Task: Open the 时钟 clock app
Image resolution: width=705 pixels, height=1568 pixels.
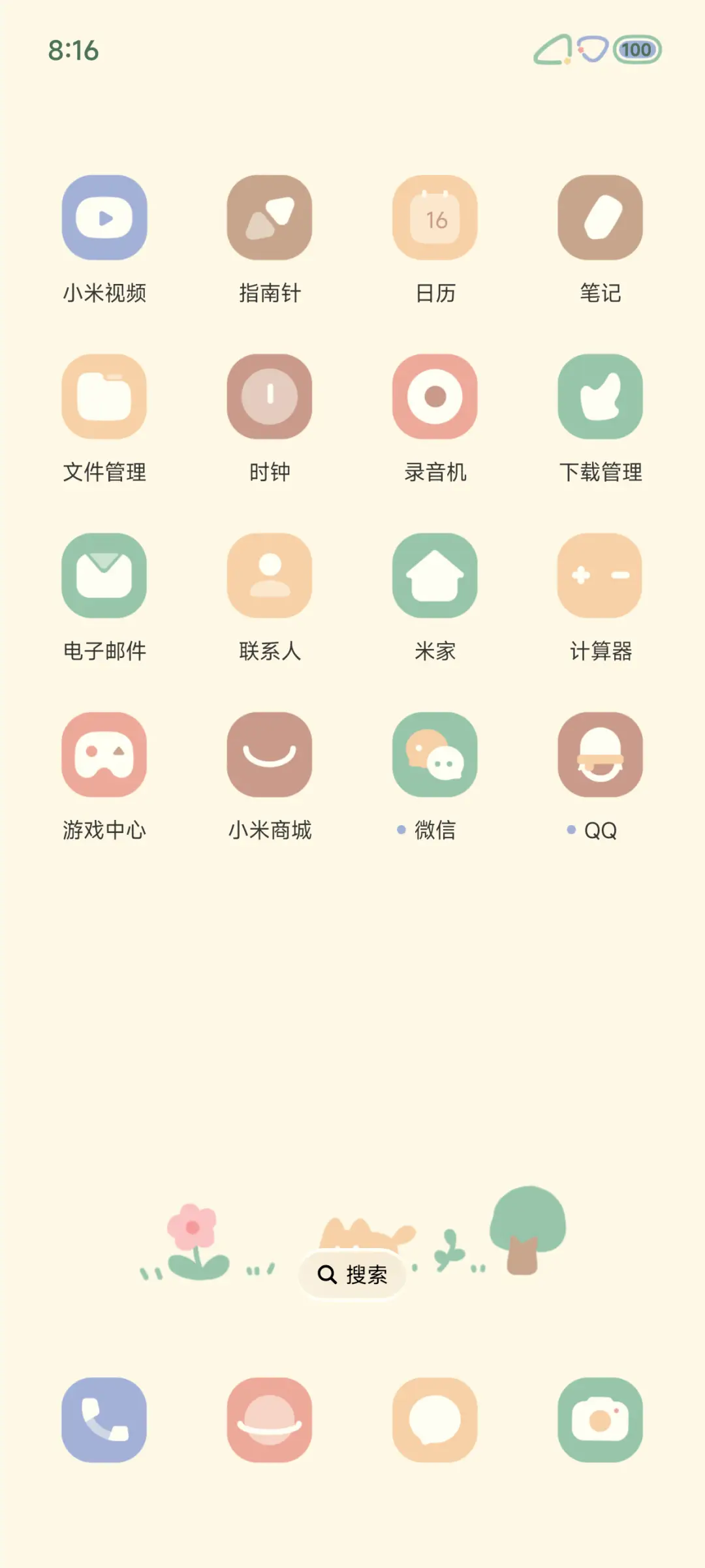Action: [270, 398]
